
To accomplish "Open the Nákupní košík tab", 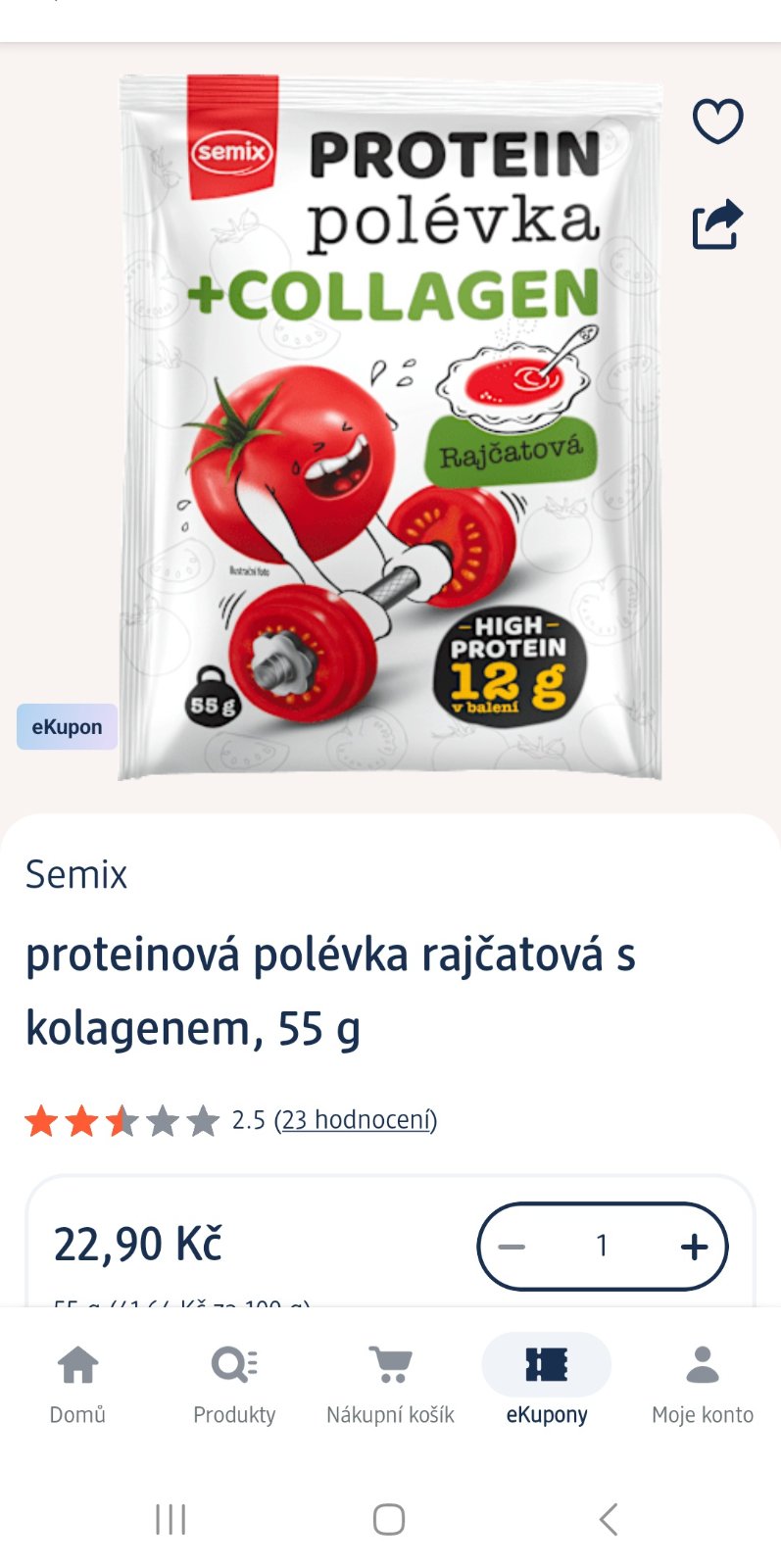I will [x=390, y=1383].
